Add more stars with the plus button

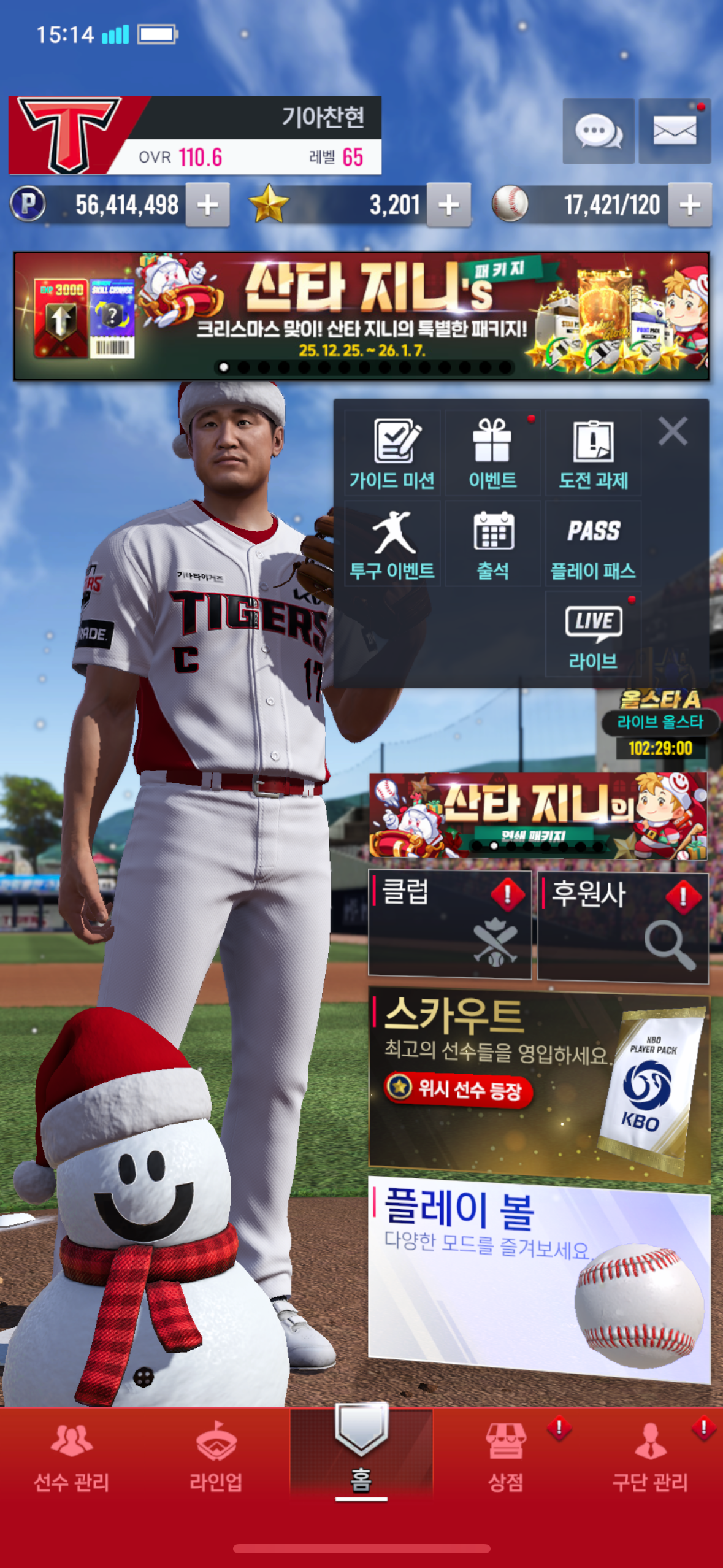(449, 205)
